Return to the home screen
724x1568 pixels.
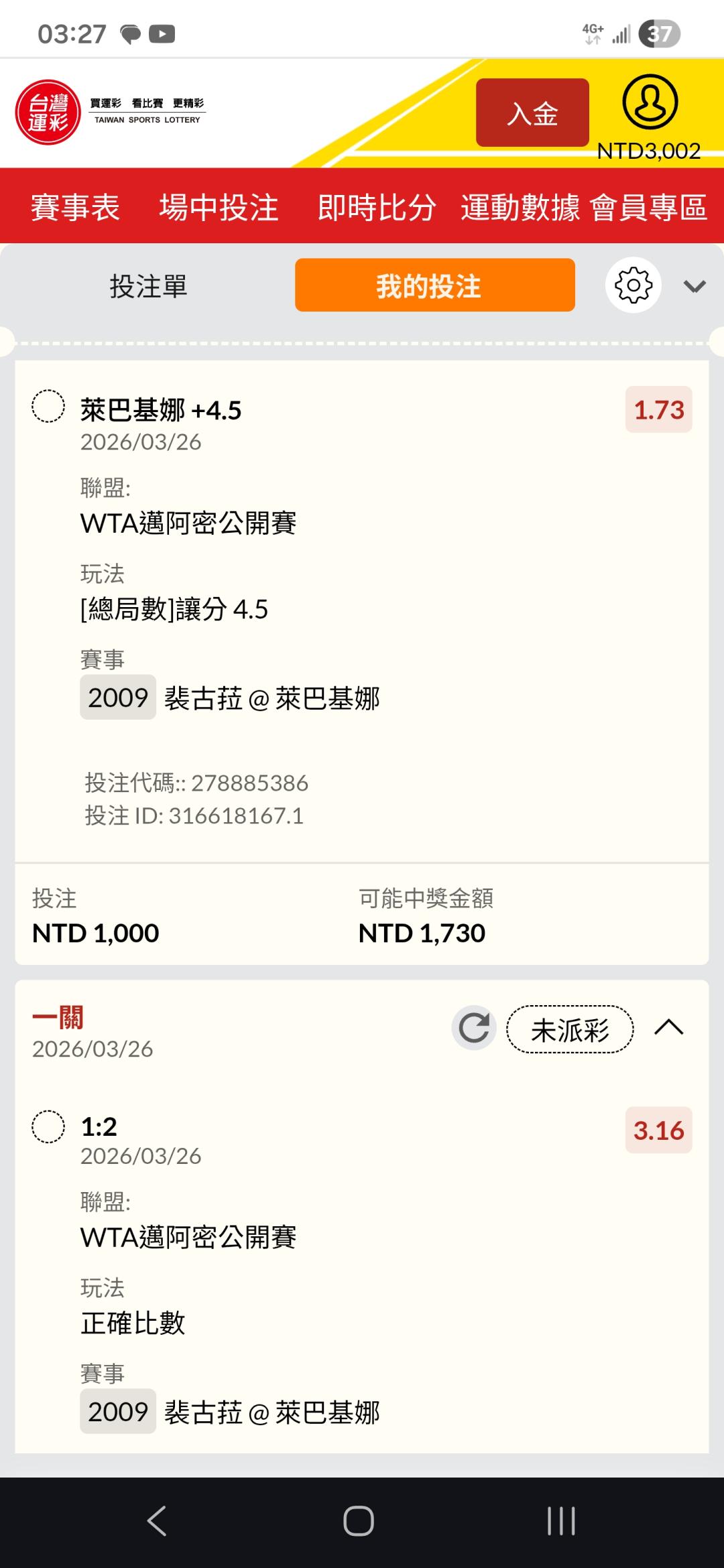coord(359,1520)
